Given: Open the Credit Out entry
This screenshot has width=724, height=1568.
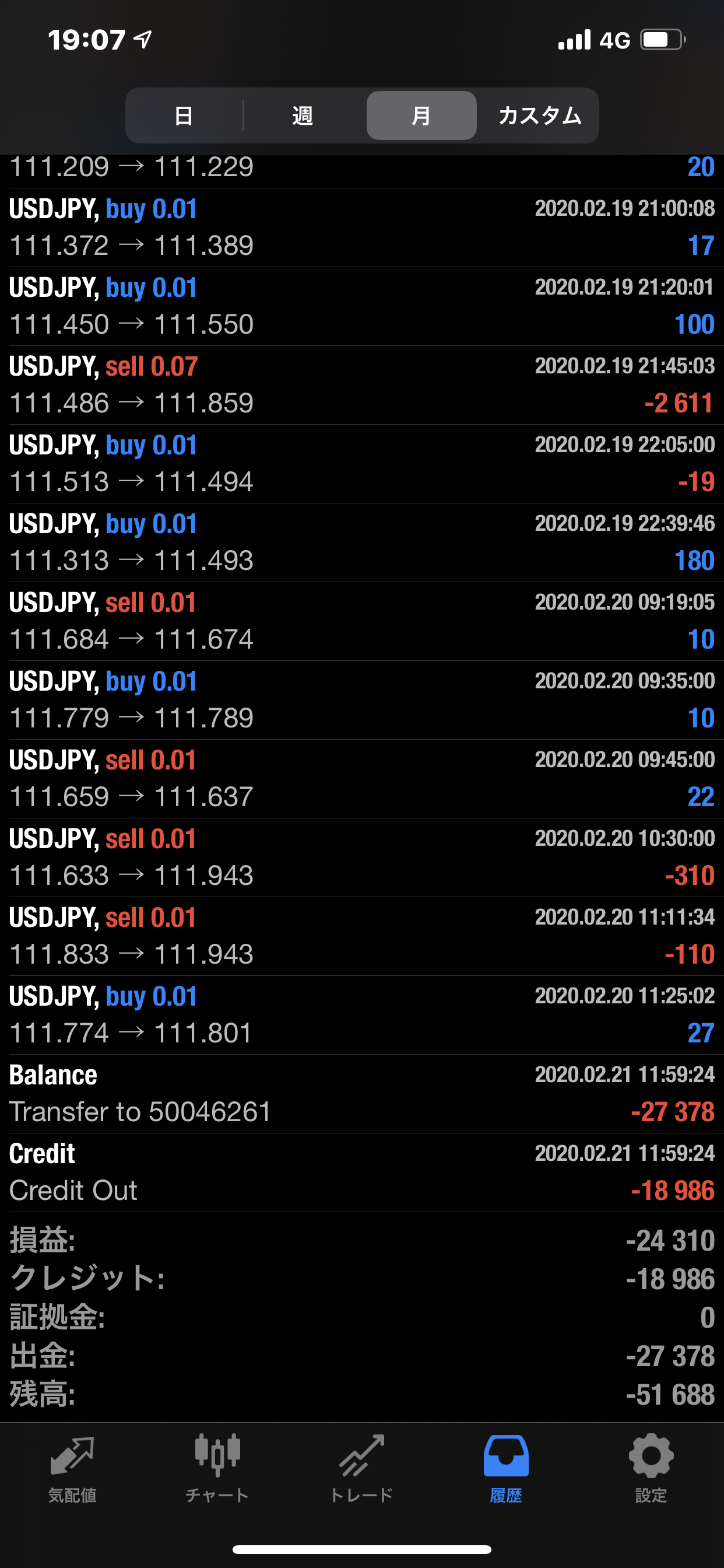Looking at the screenshot, I should 361,1172.
